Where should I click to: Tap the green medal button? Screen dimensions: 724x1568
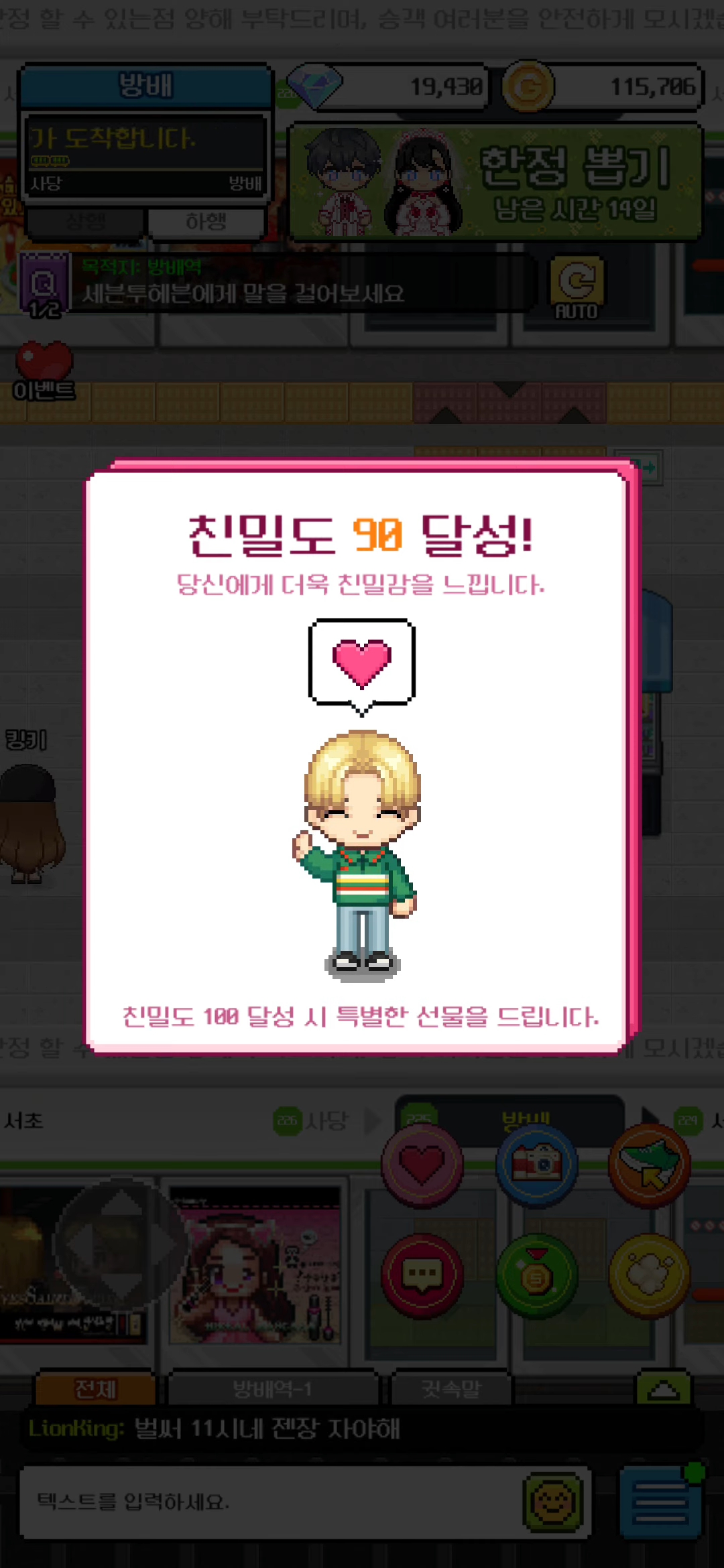point(536,1275)
